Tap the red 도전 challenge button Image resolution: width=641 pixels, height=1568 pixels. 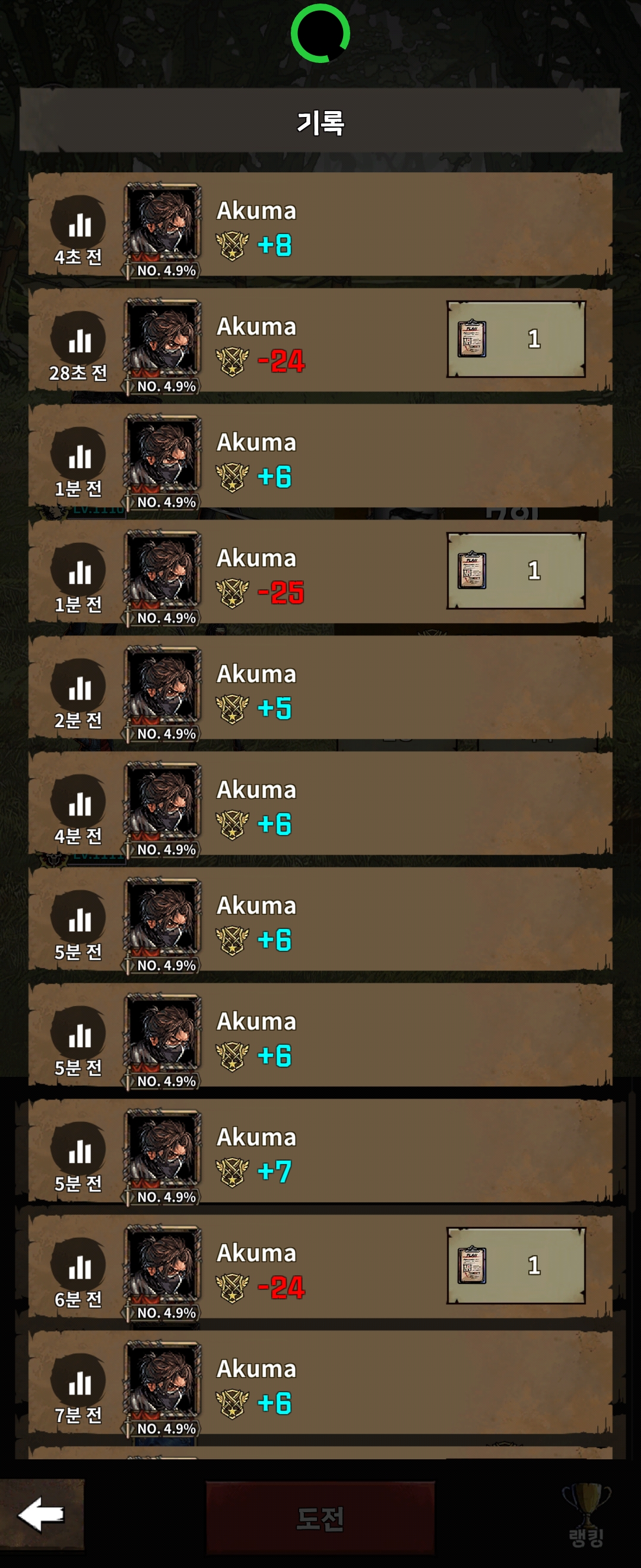pos(320,1518)
